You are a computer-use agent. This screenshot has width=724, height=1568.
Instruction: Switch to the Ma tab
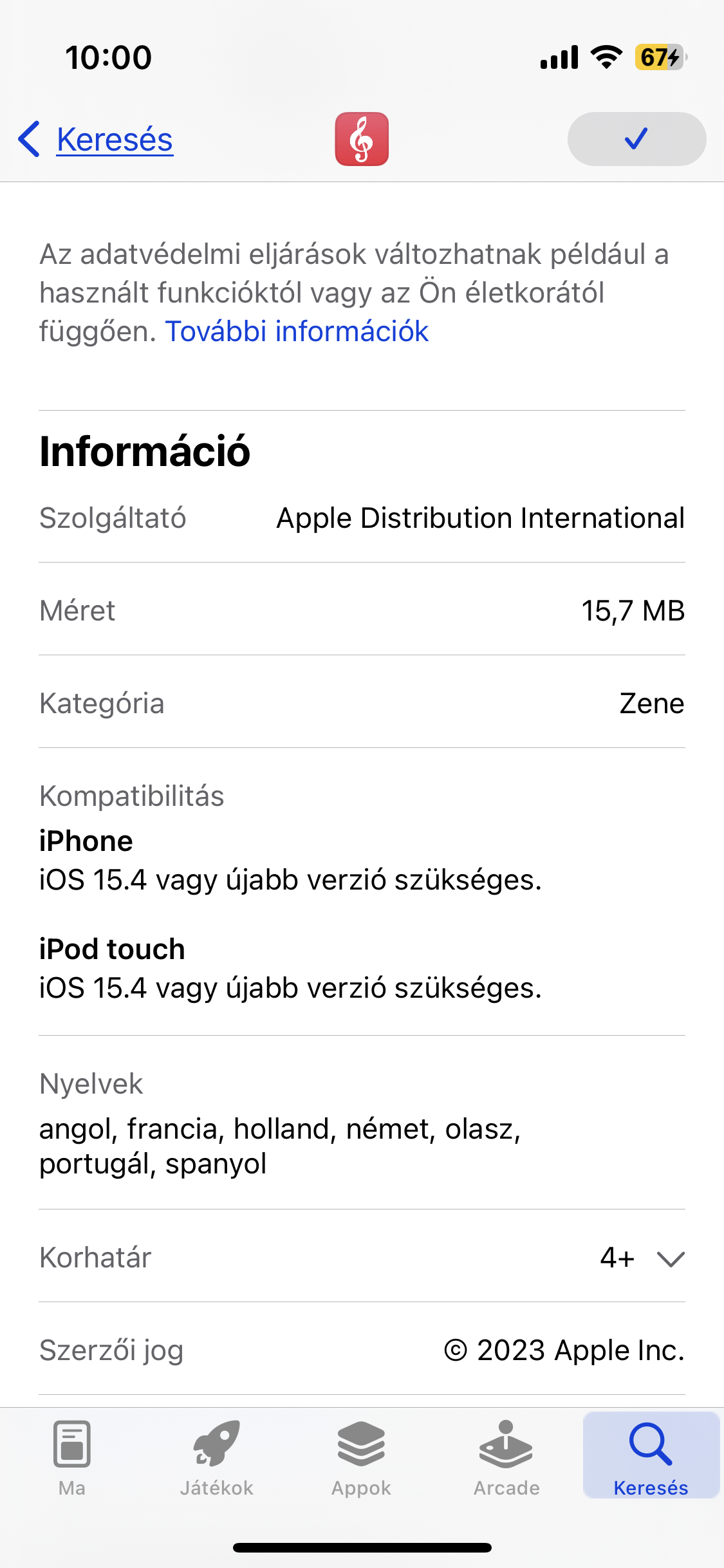(72, 1458)
